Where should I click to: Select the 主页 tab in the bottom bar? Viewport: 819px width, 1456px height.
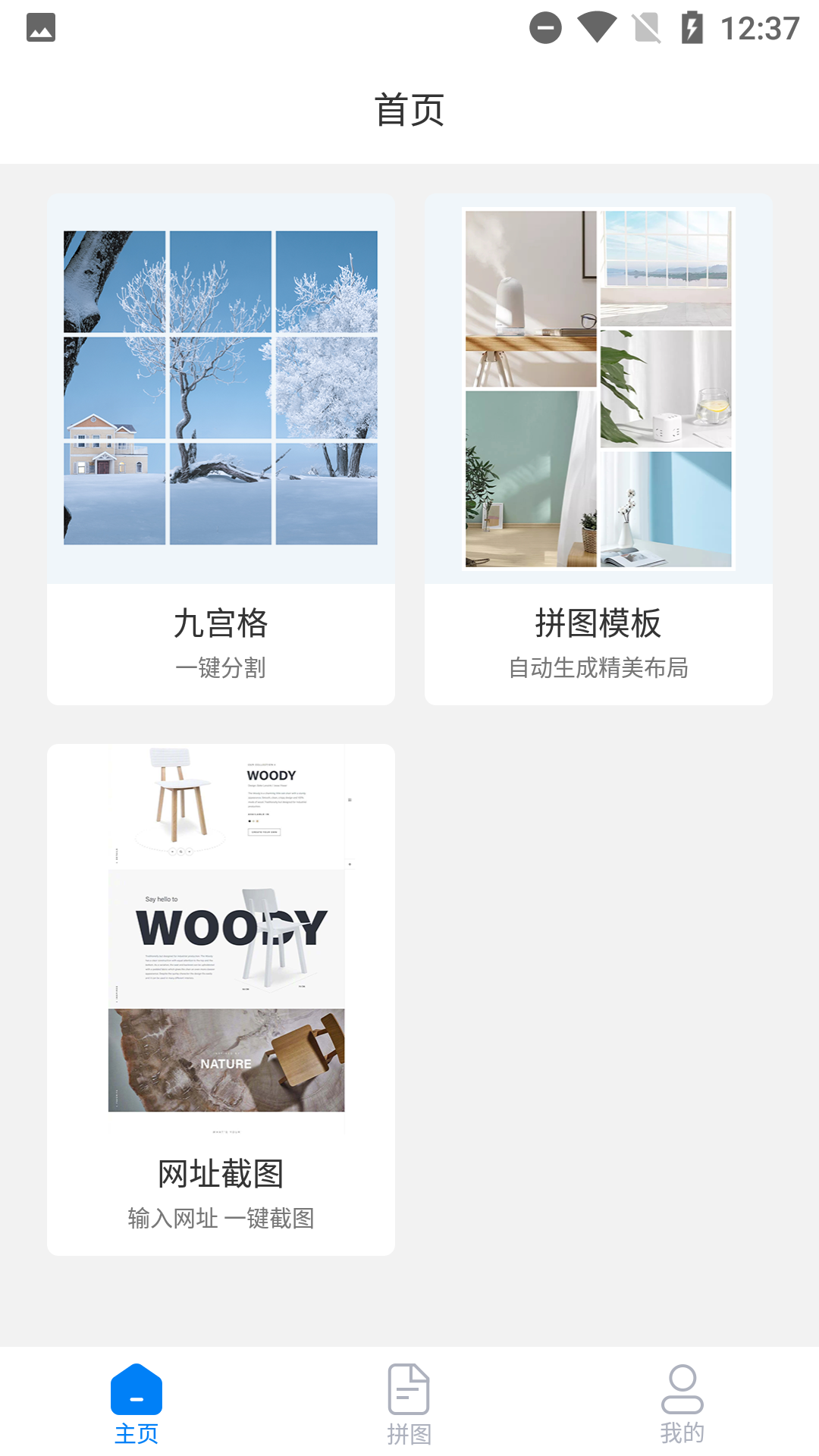pyautogui.click(x=136, y=1403)
